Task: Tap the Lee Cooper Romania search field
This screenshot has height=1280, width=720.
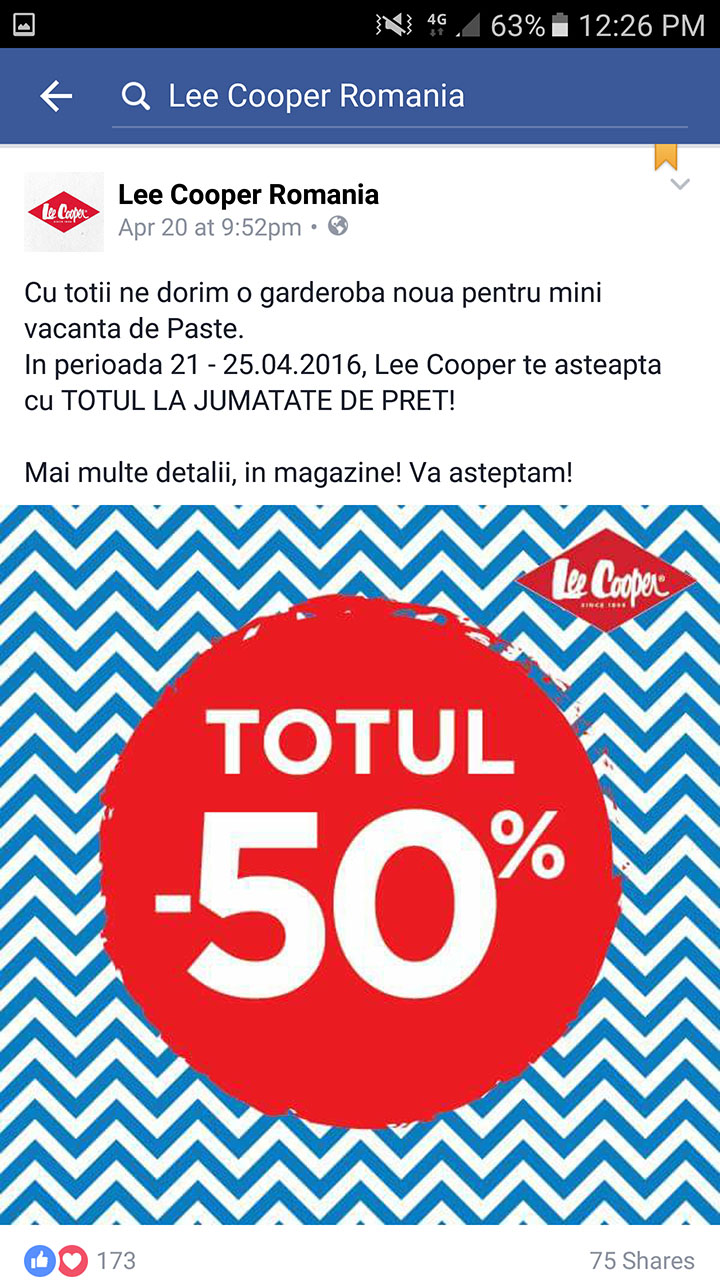Action: pyautogui.click(x=400, y=97)
